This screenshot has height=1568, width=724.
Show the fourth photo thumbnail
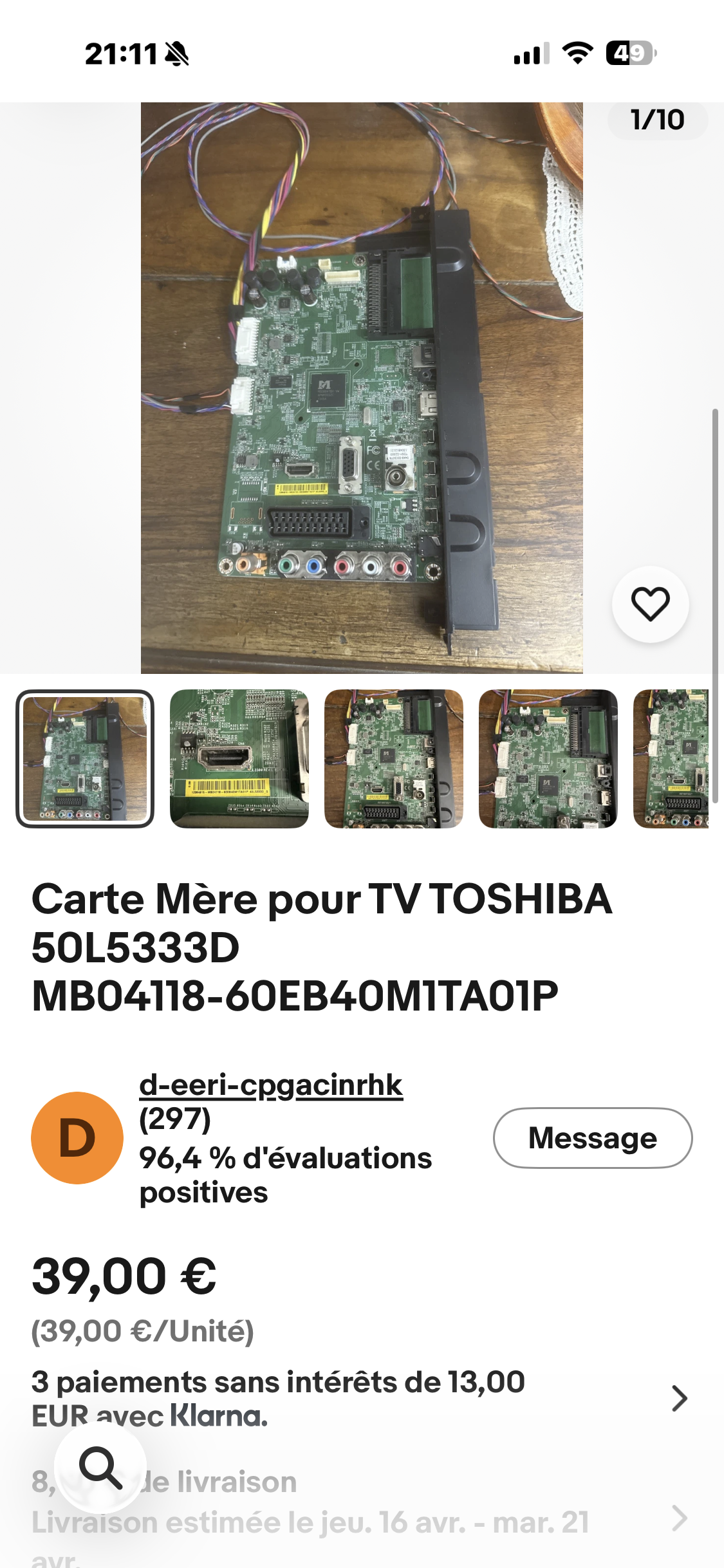(548, 759)
